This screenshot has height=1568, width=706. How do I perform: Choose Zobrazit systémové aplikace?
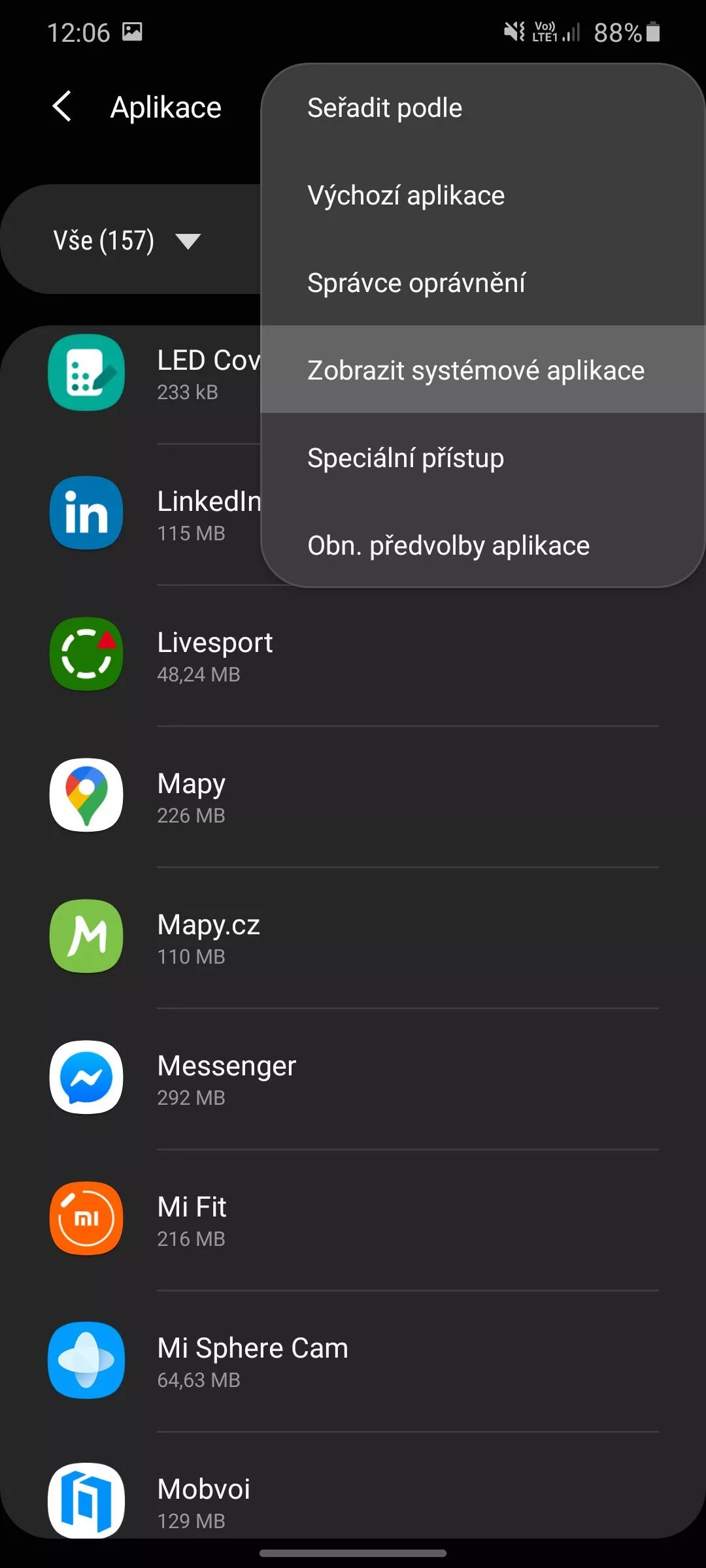click(x=482, y=370)
